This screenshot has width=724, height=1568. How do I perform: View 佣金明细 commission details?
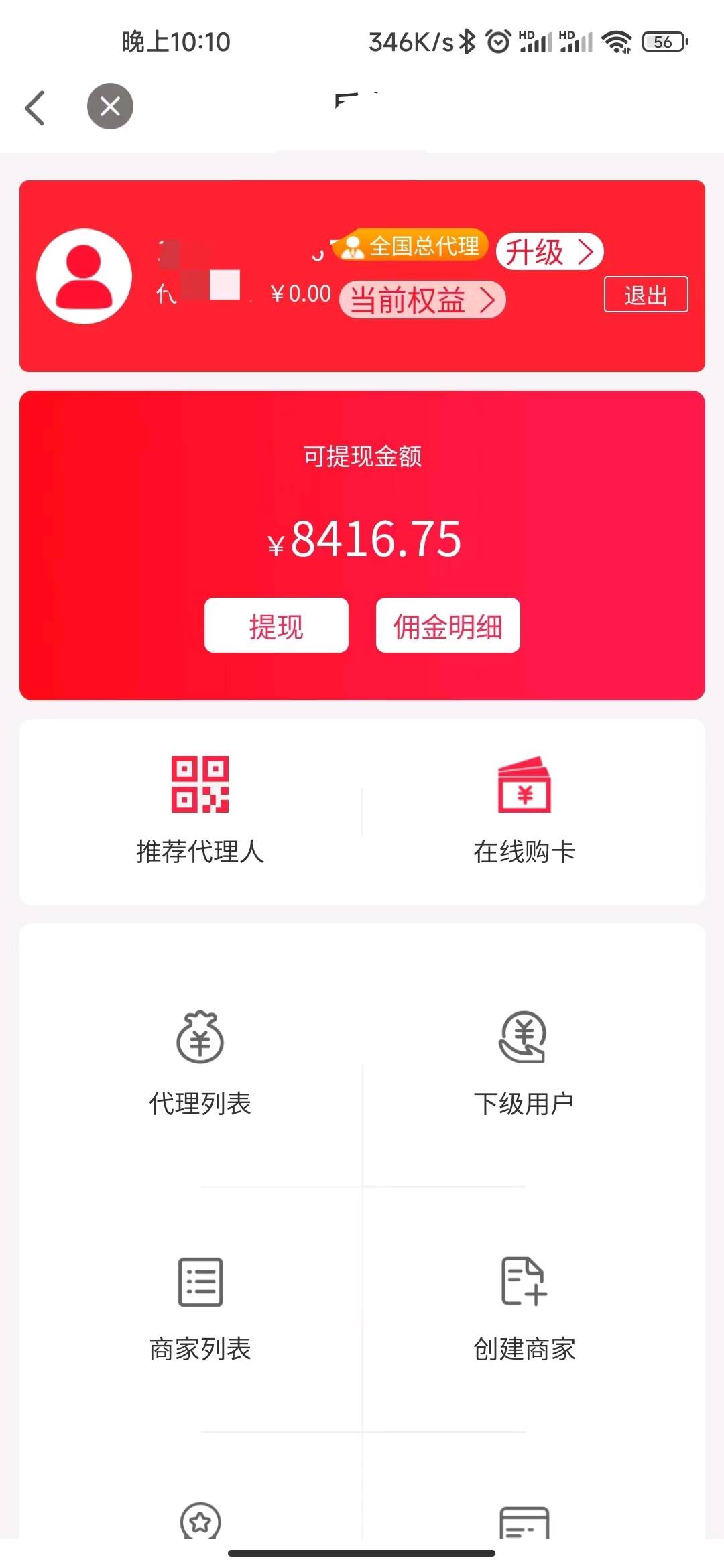click(448, 625)
